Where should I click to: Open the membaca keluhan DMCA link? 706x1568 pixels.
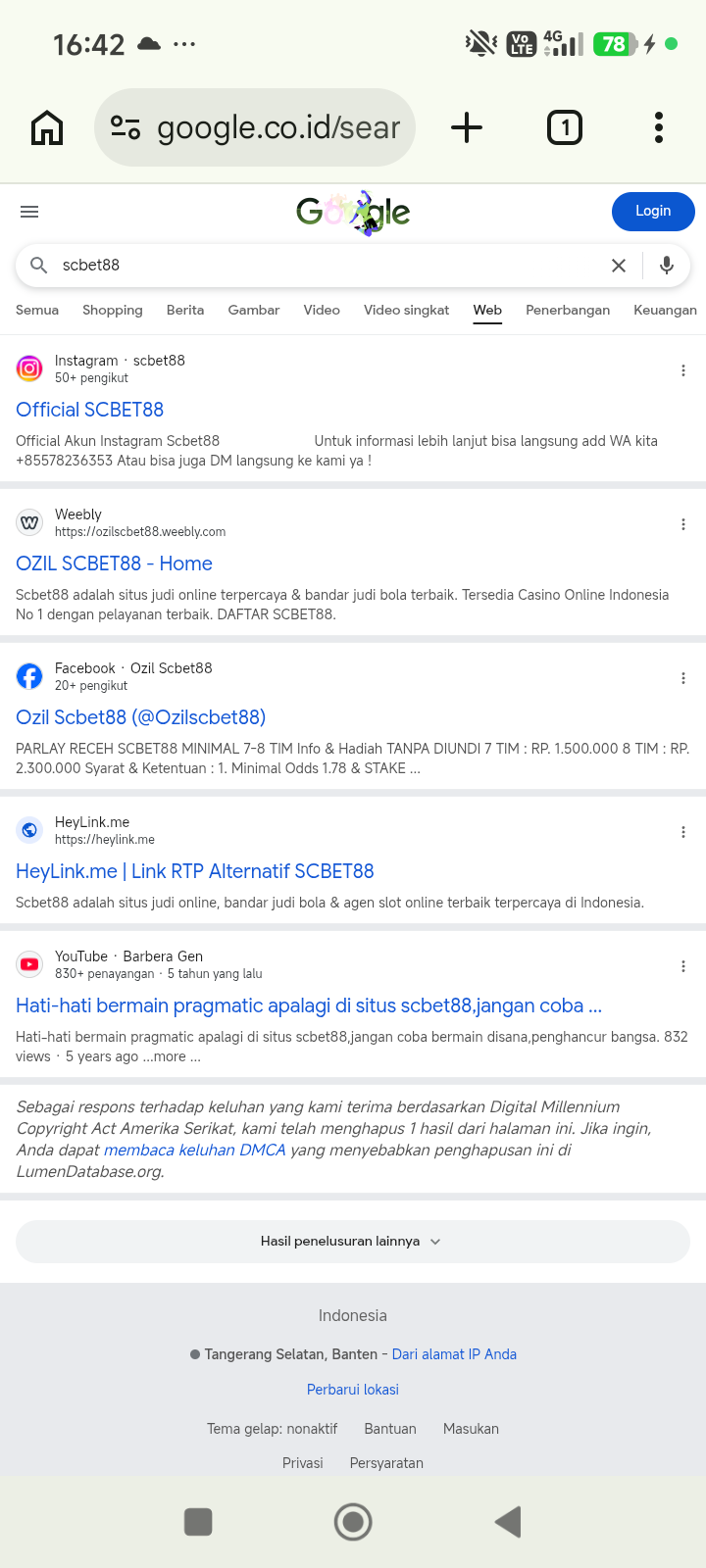click(x=194, y=1150)
